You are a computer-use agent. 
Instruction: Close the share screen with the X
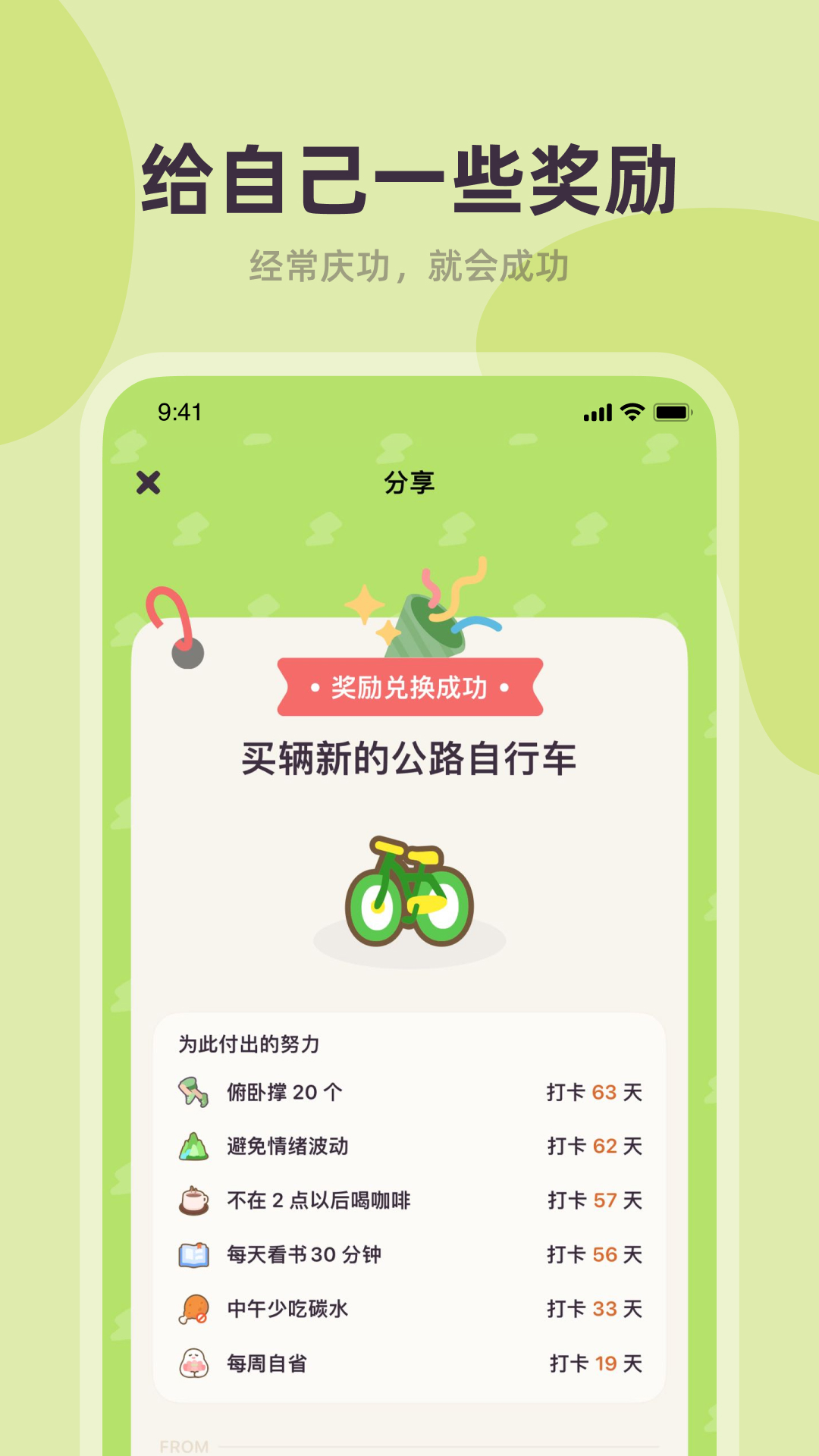tap(146, 484)
